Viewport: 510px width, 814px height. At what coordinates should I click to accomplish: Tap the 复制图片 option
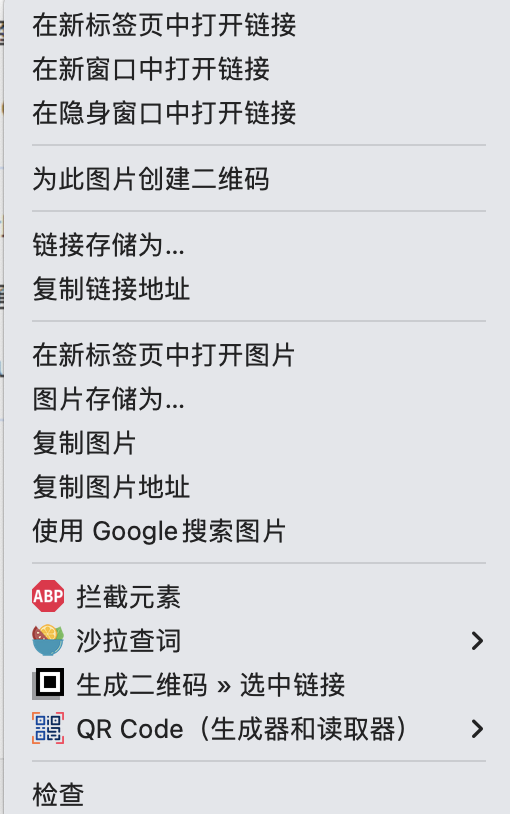point(258,443)
